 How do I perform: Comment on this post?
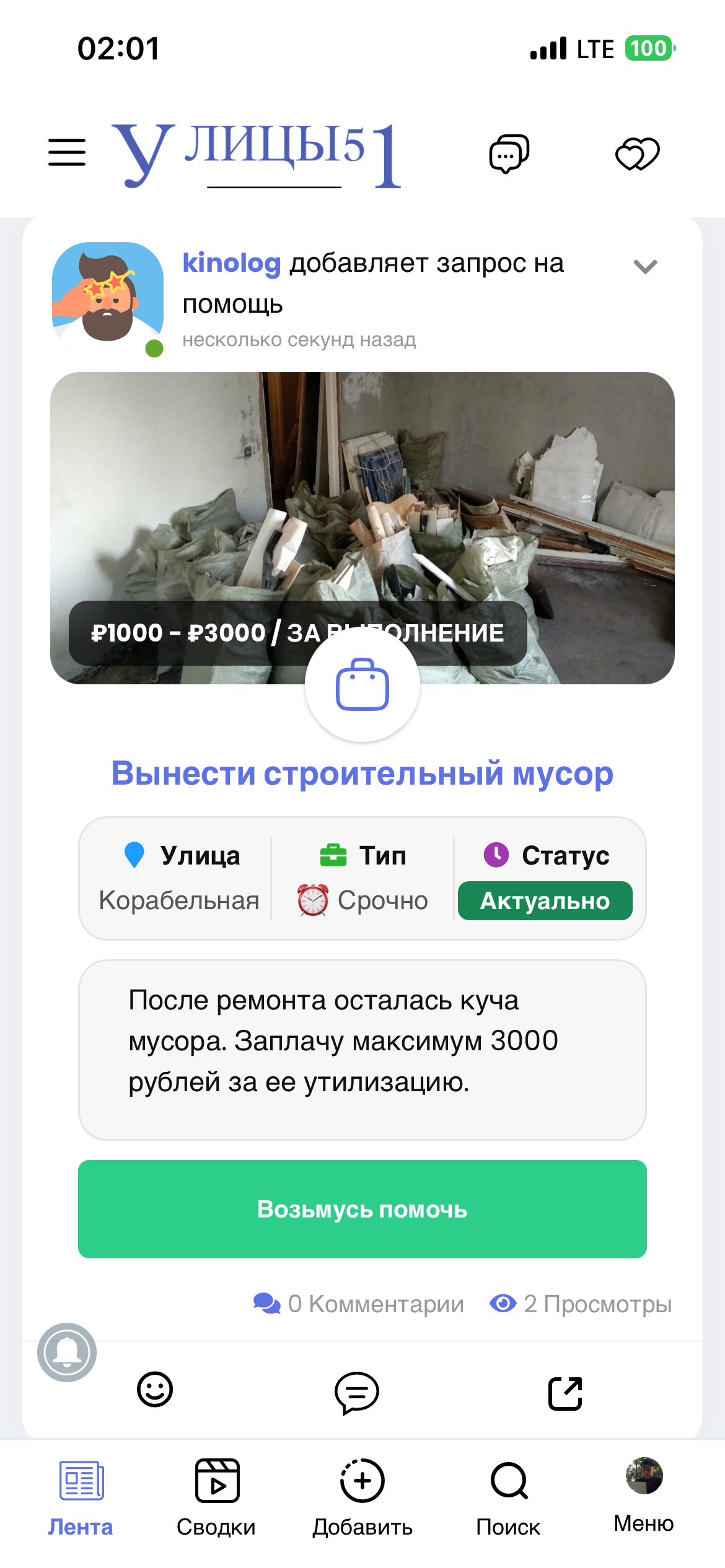tap(356, 1393)
